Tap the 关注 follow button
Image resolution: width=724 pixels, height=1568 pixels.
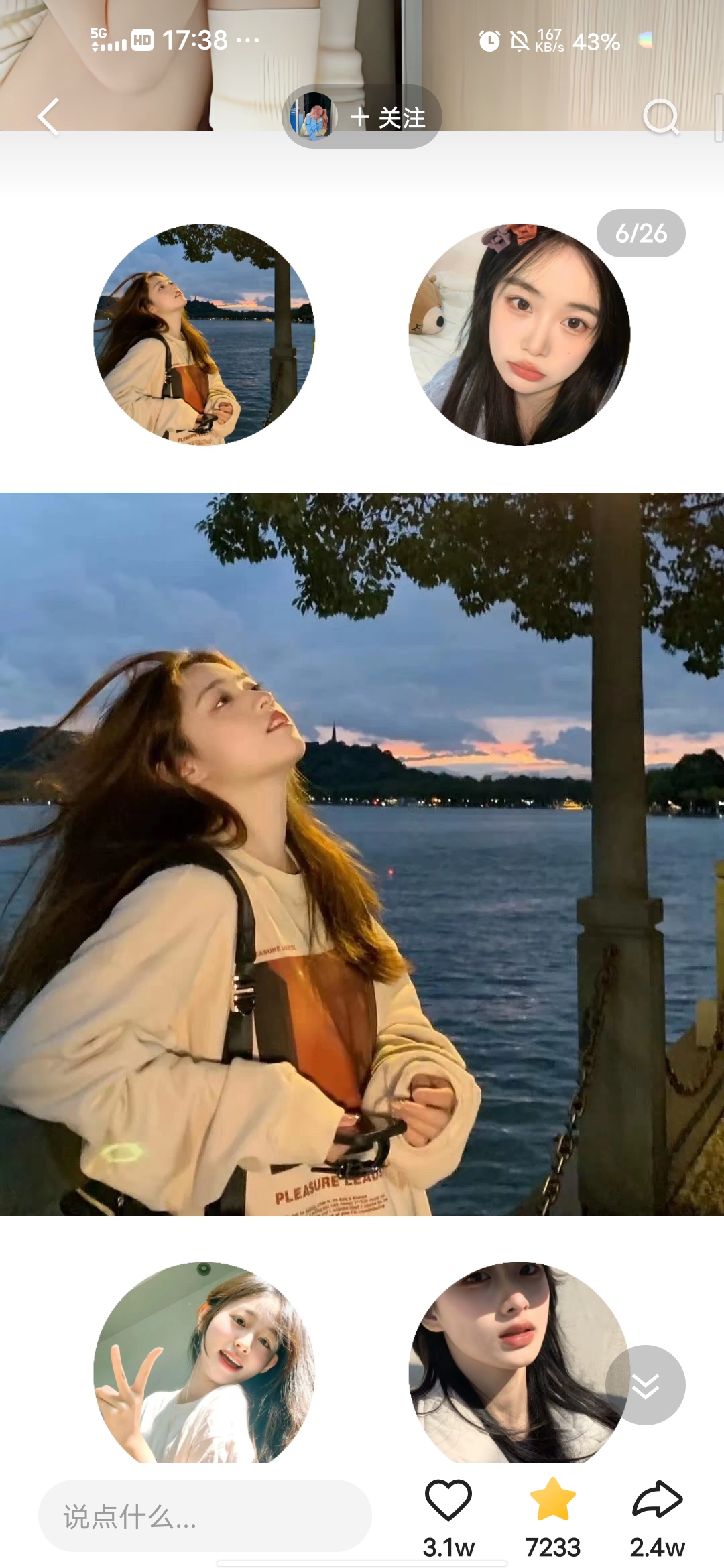tap(387, 118)
